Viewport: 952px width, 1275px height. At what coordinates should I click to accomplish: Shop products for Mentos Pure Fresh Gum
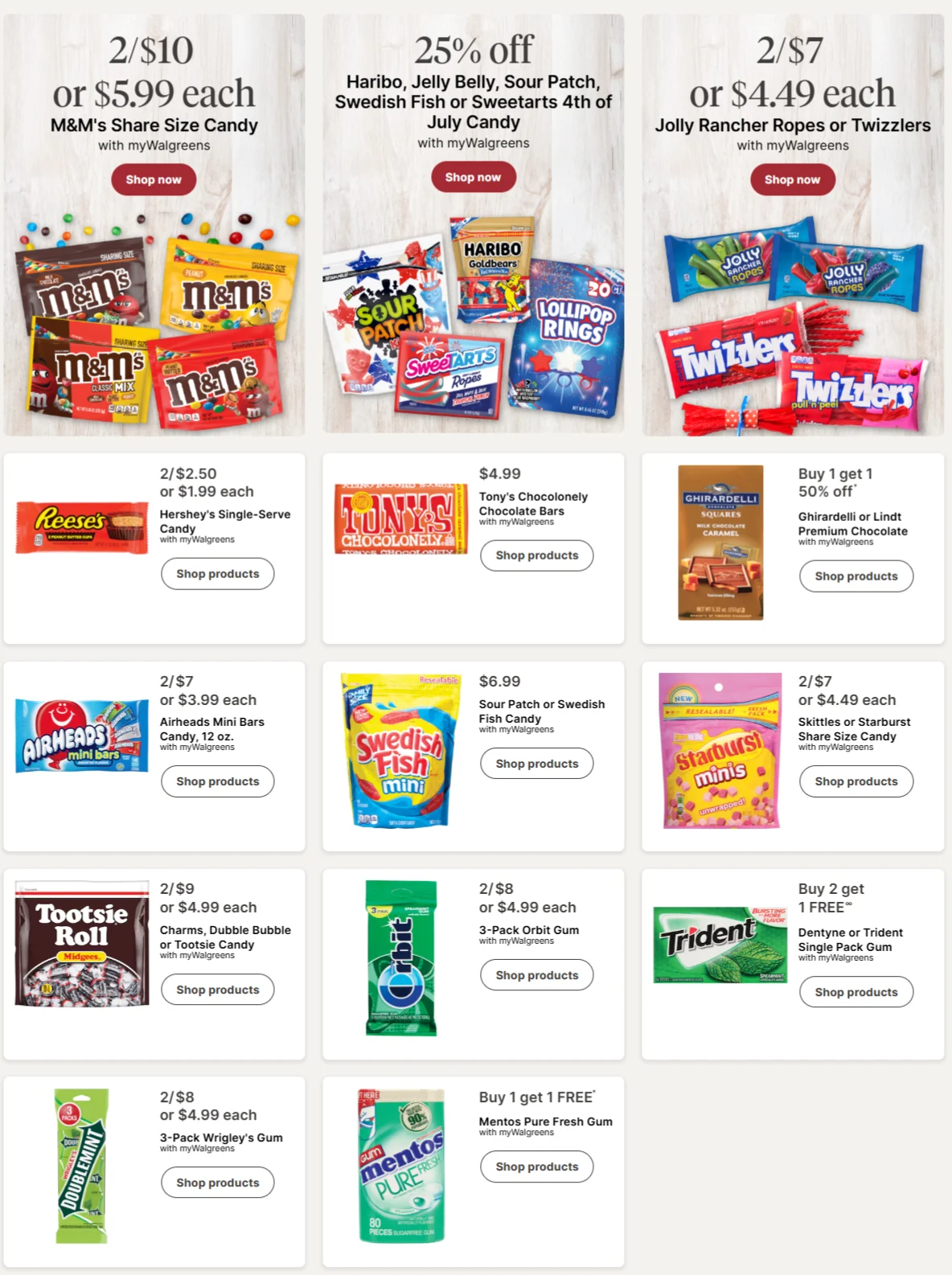coord(536,1166)
